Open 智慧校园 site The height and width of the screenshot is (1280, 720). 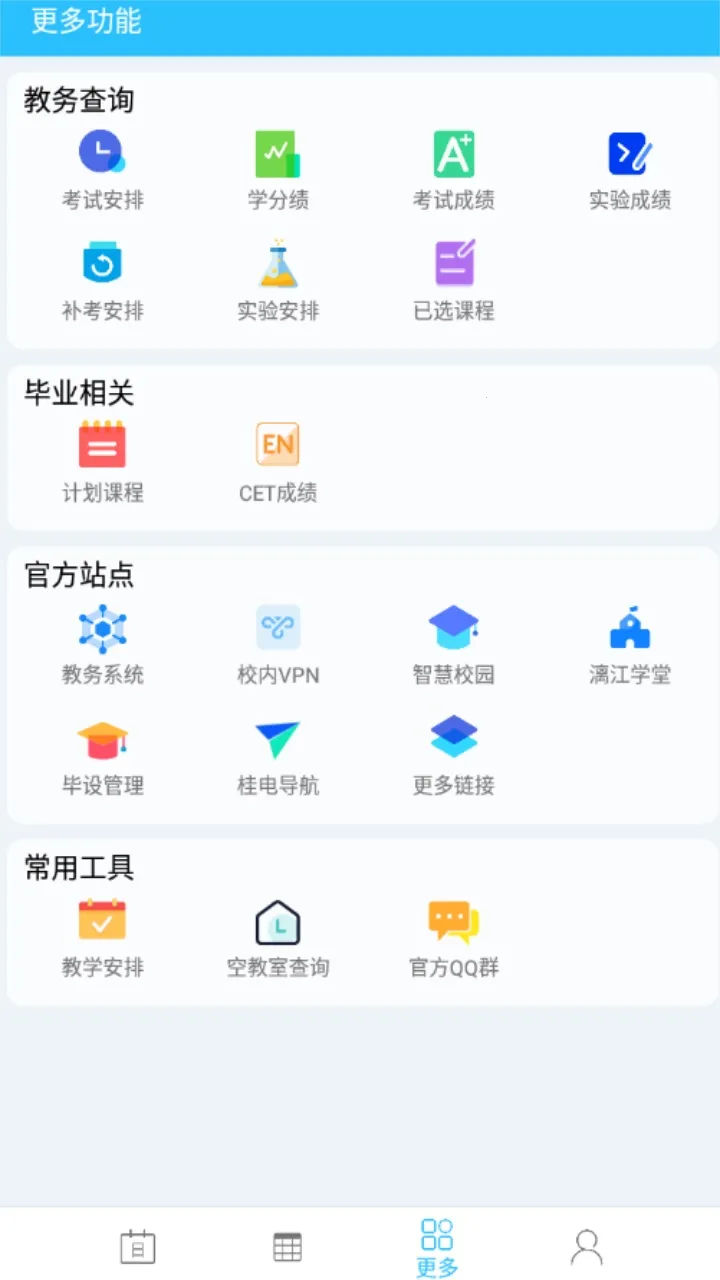coord(454,644)
